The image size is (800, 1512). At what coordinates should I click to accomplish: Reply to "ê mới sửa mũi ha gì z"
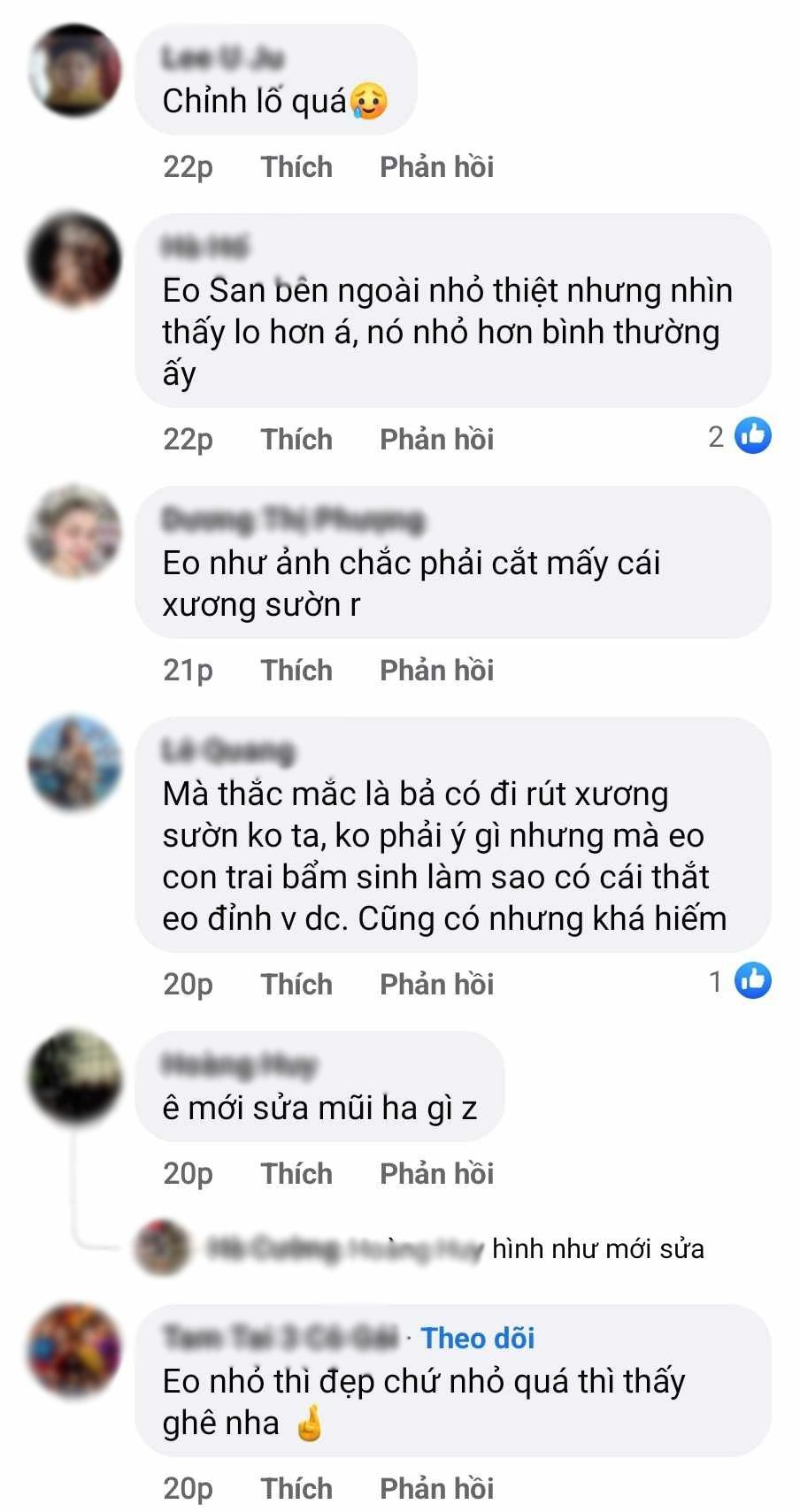(x=436, y=1174)
